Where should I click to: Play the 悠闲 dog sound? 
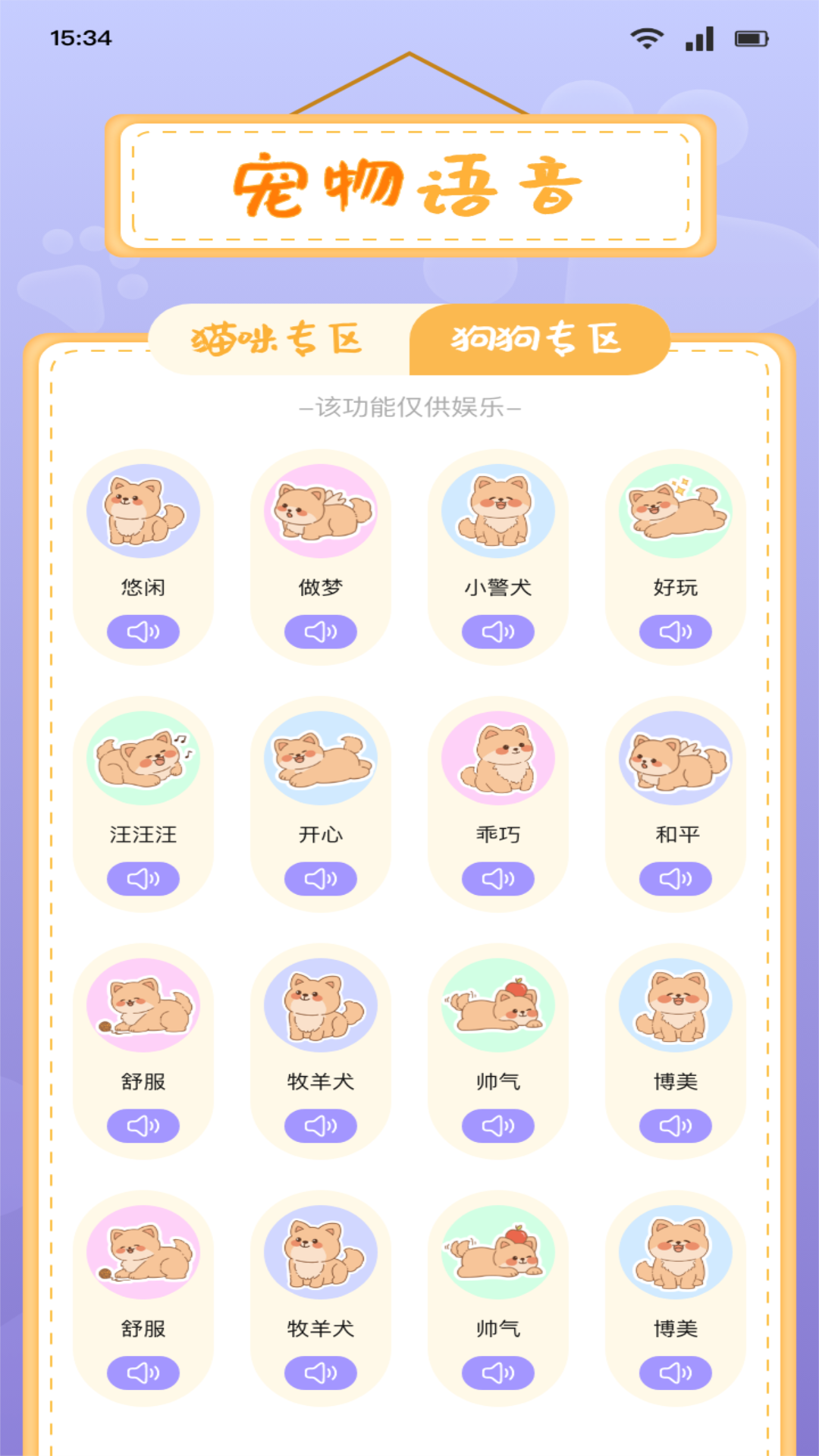pyautogui.click(x=144, y=631)
